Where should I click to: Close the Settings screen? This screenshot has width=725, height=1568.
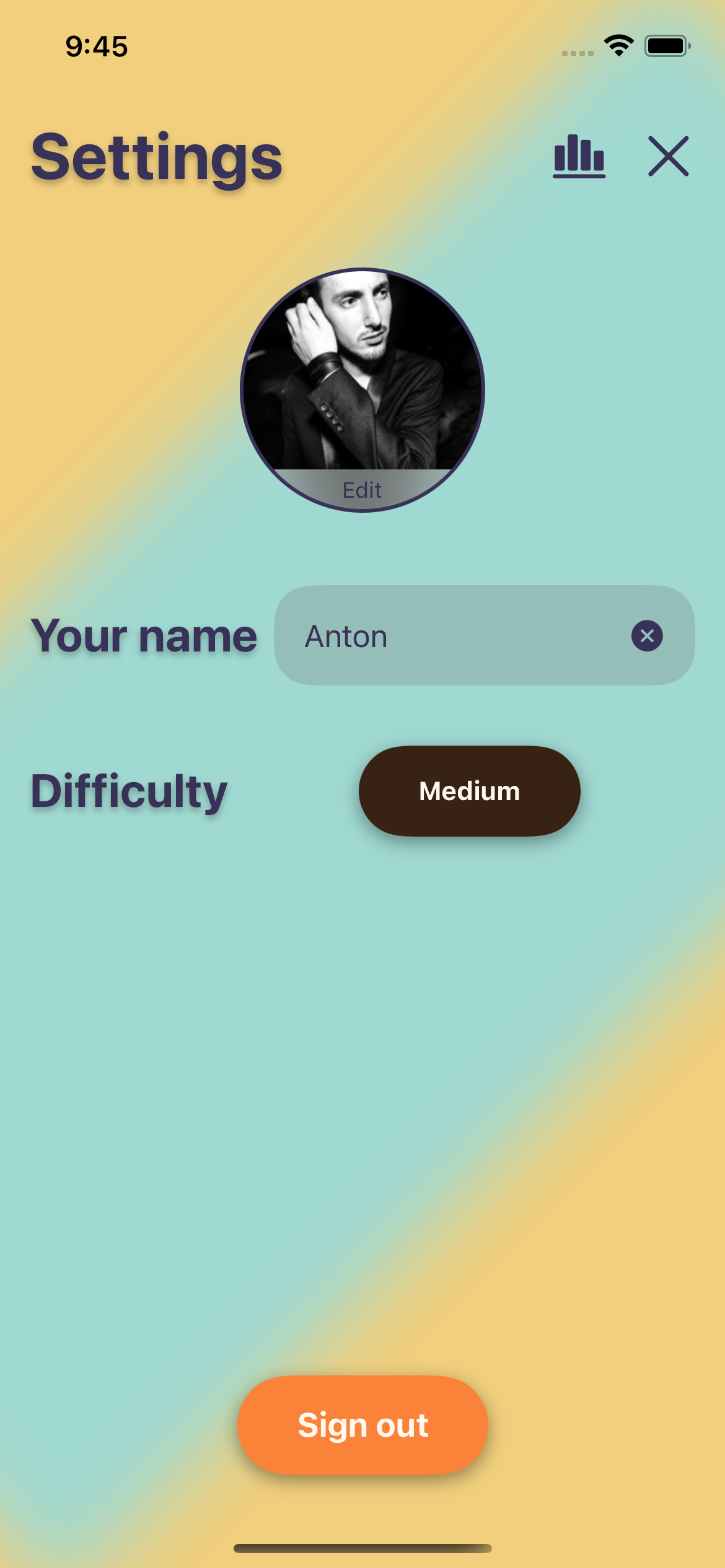pos(668,156)
